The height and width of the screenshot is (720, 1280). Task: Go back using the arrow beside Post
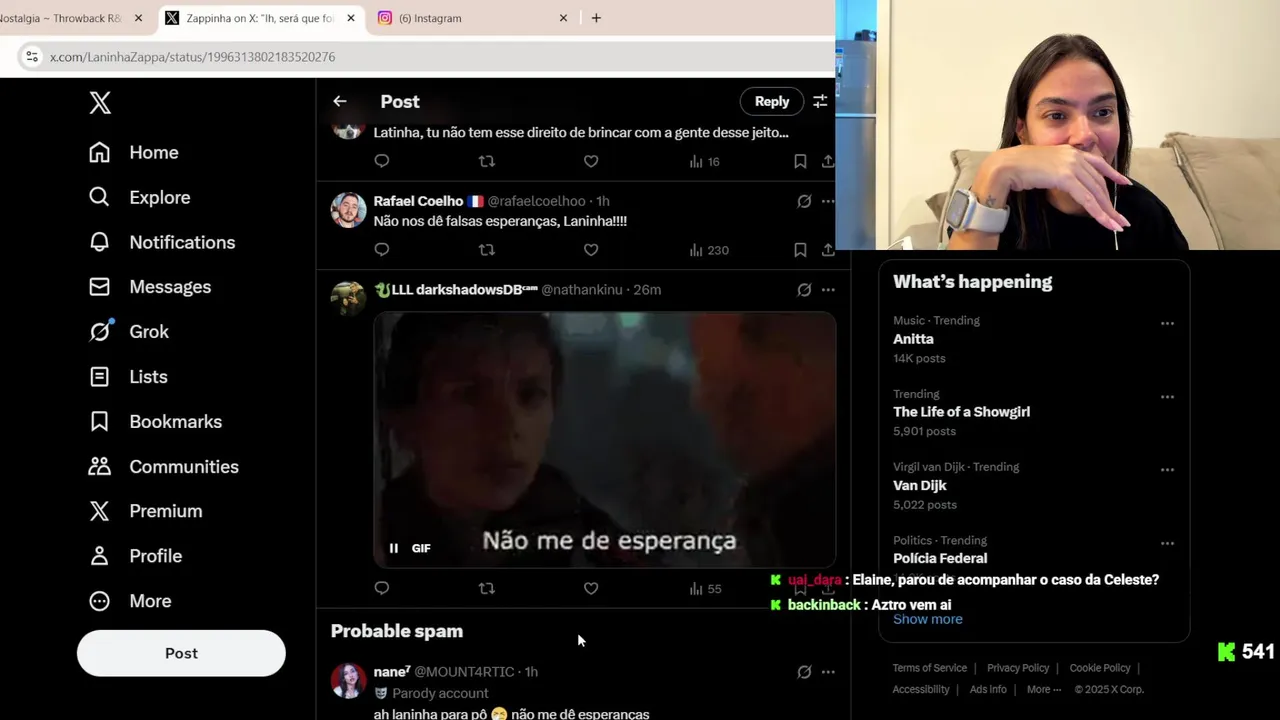click(x=340, y=101)
